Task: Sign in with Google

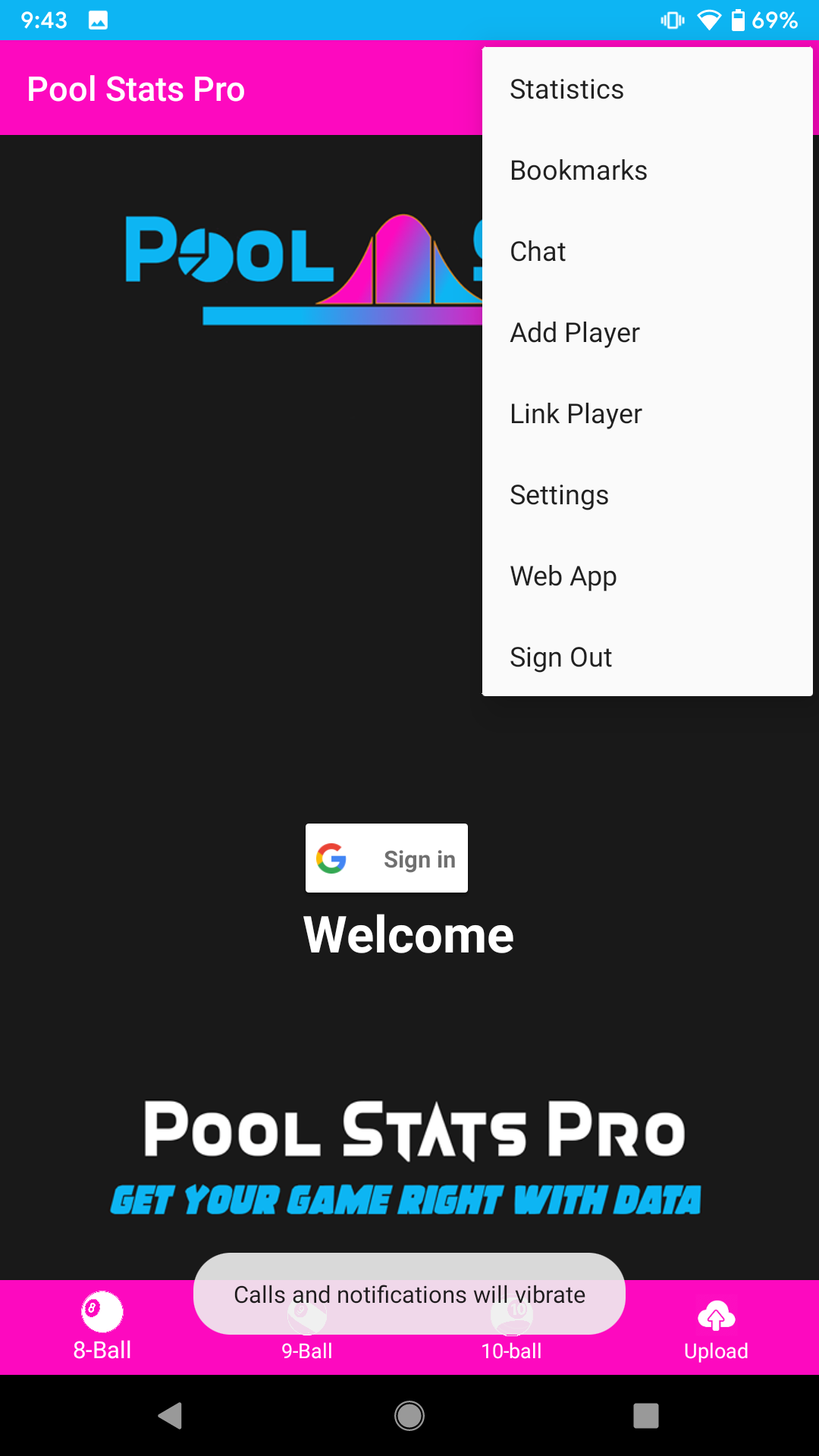Action: (386, 858)
